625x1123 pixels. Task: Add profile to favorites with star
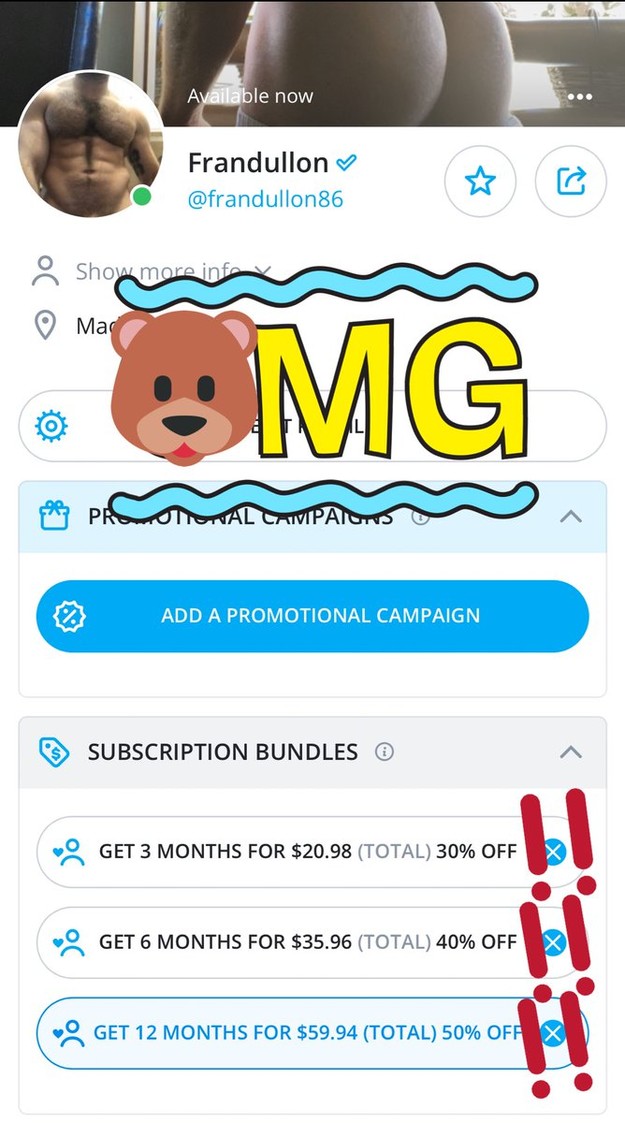(x=480, y=181)
